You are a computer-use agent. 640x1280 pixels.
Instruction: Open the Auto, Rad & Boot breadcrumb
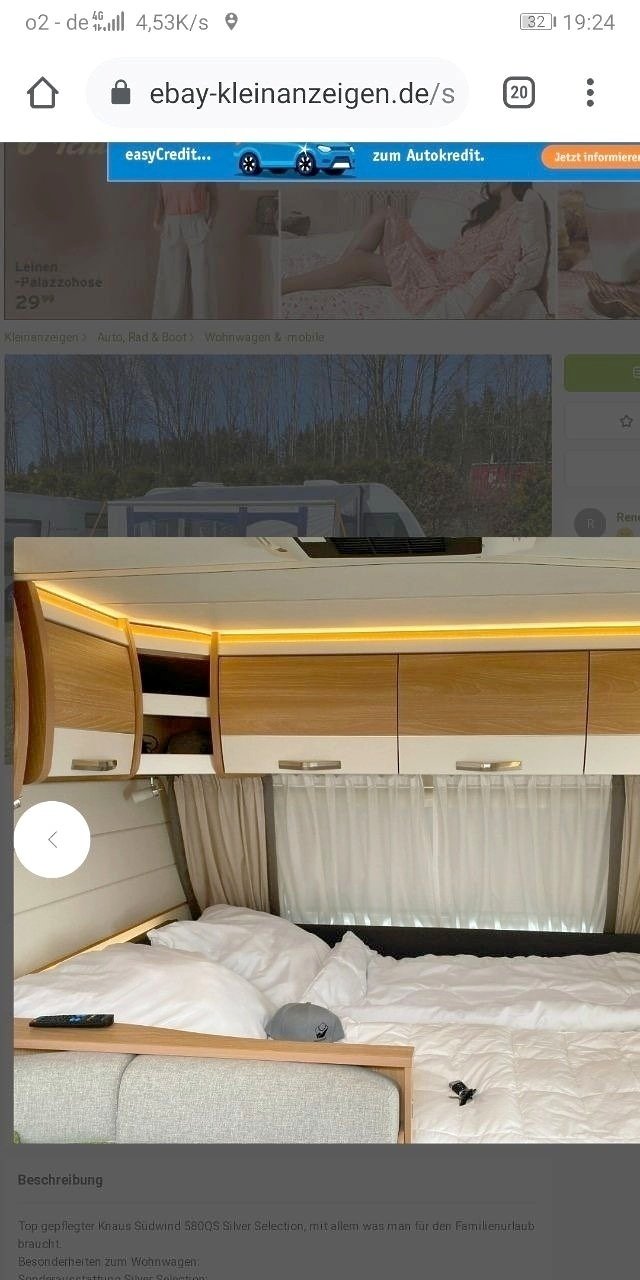click(142, 337)
